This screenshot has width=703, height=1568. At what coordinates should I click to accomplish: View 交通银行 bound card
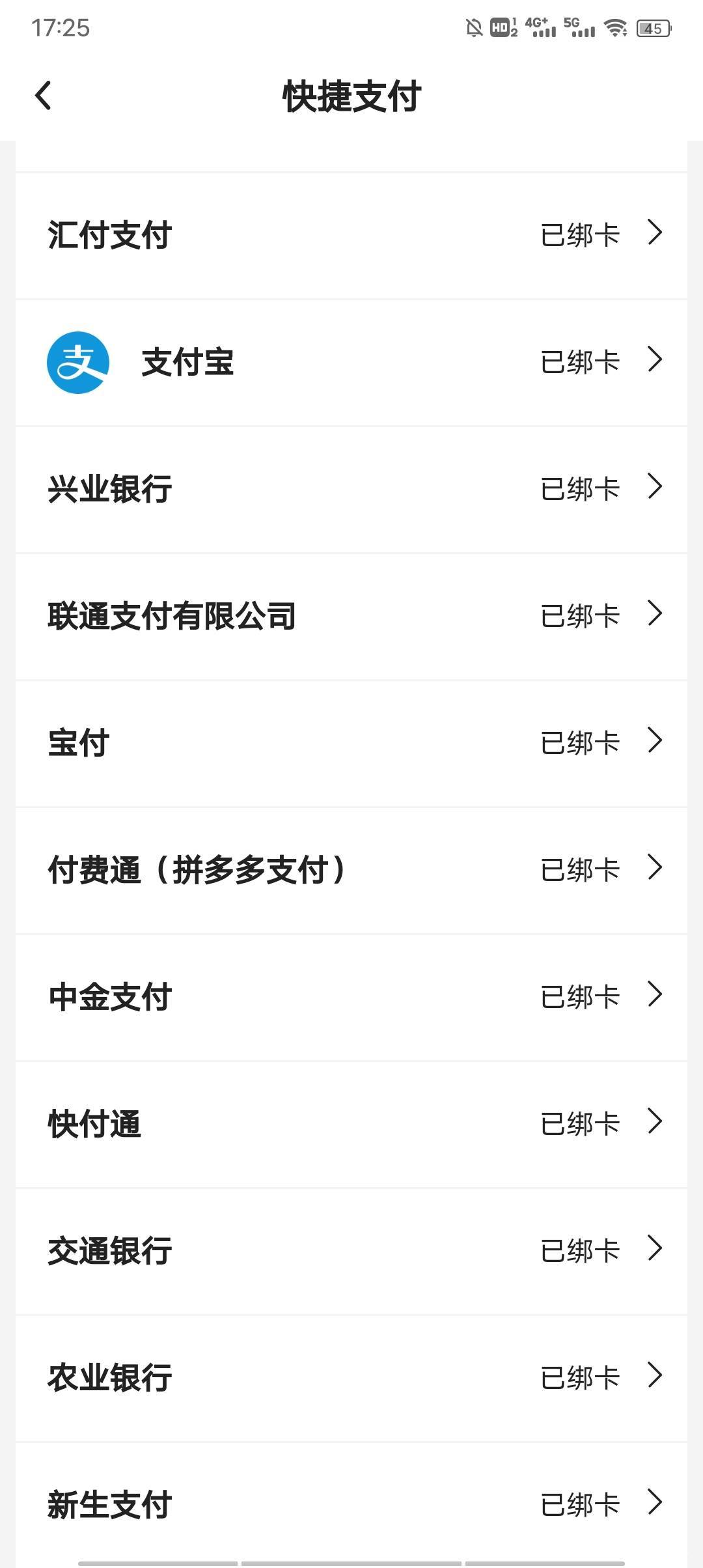pyautogui.click(x=351, y=1252)
